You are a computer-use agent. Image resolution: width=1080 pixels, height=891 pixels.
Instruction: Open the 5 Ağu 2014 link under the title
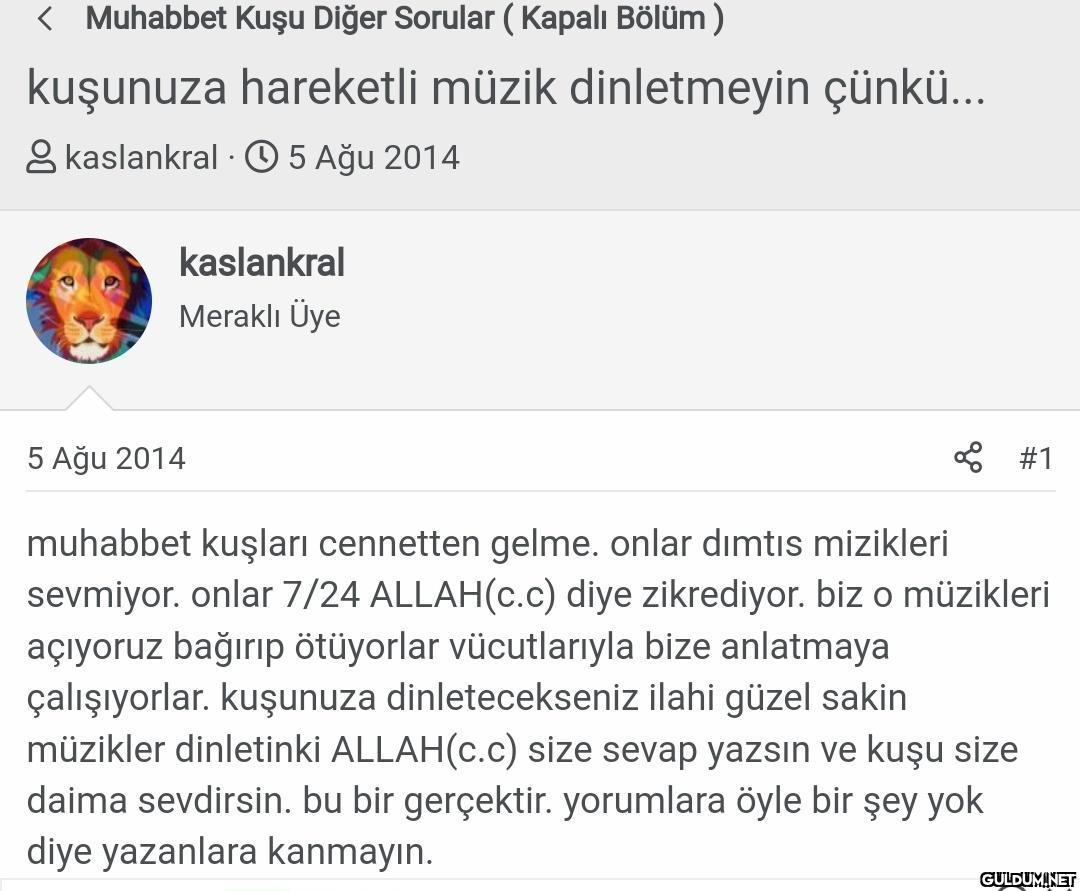[373, 158]
